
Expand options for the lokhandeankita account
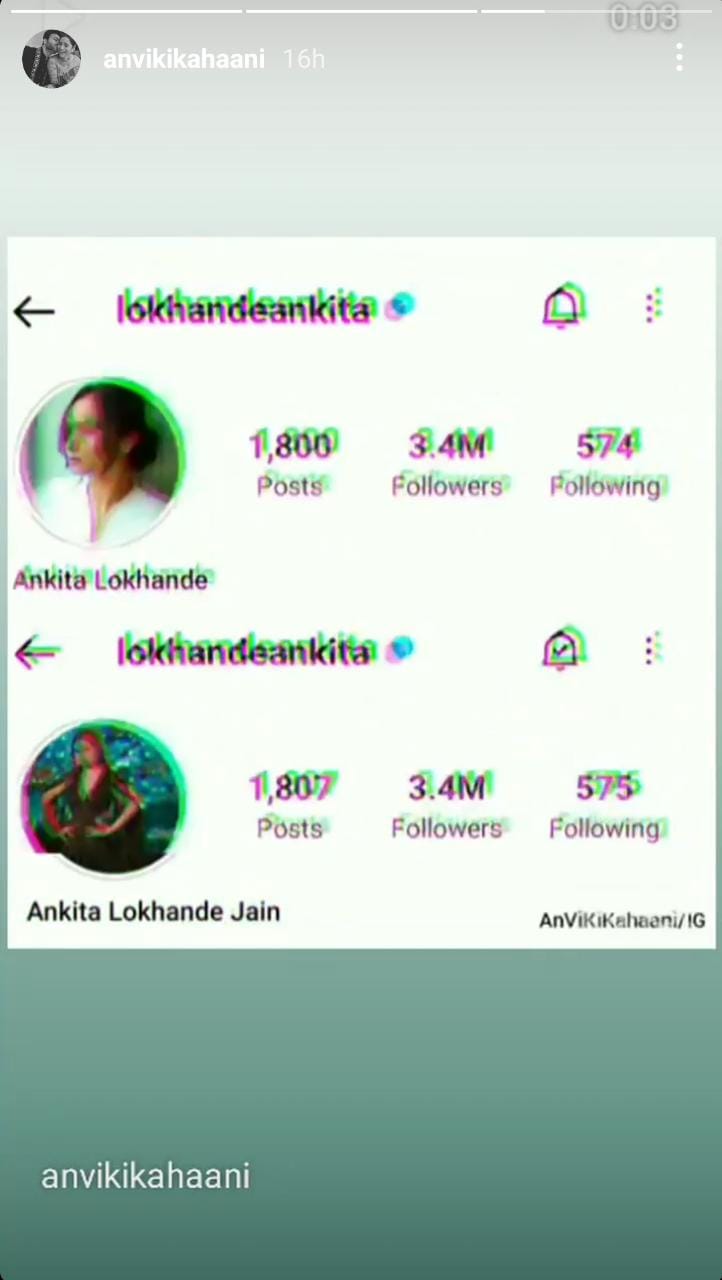[x=653, y=308]
